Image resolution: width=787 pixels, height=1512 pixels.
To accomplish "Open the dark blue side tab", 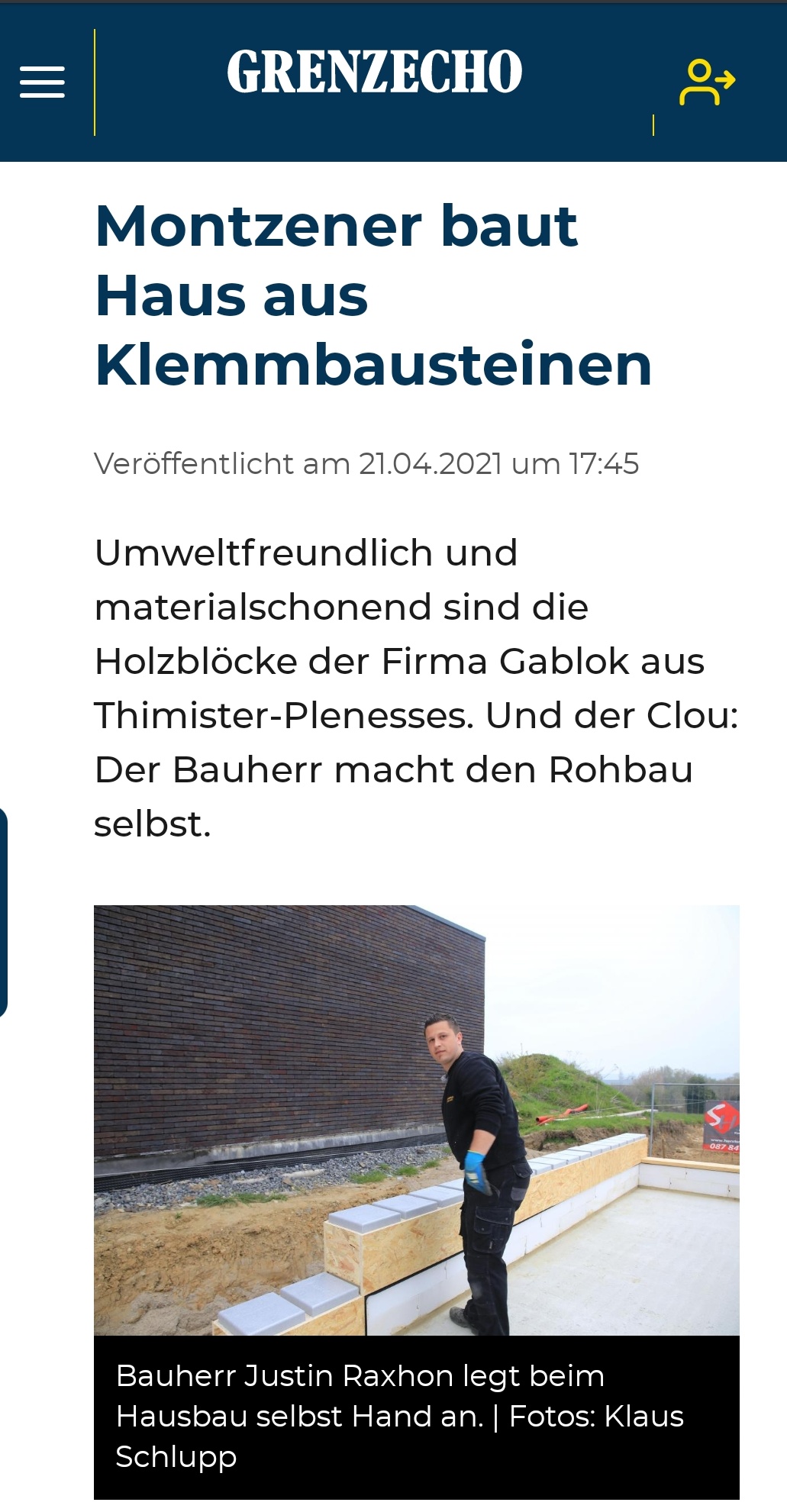I will (x=4, y=912).
